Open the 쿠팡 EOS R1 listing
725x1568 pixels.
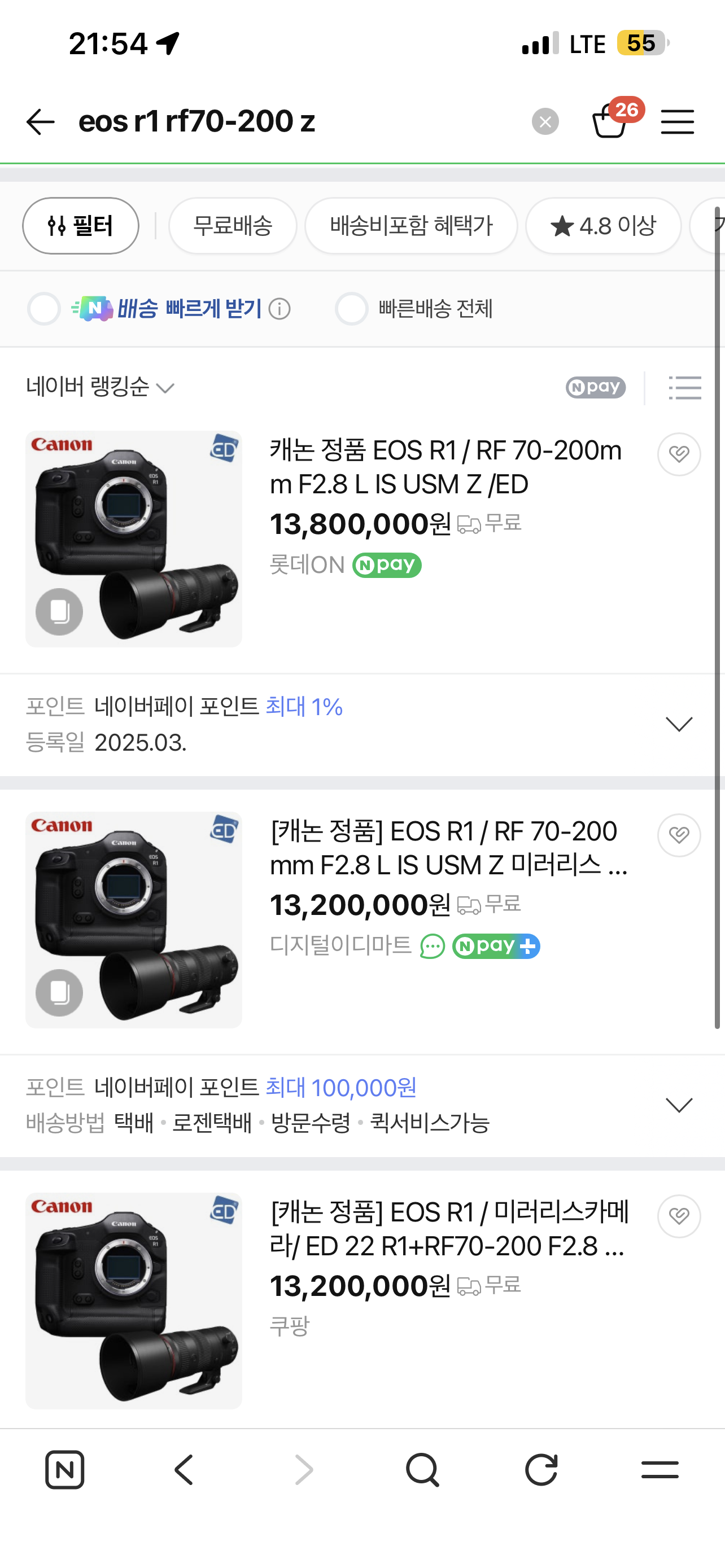449,1229
